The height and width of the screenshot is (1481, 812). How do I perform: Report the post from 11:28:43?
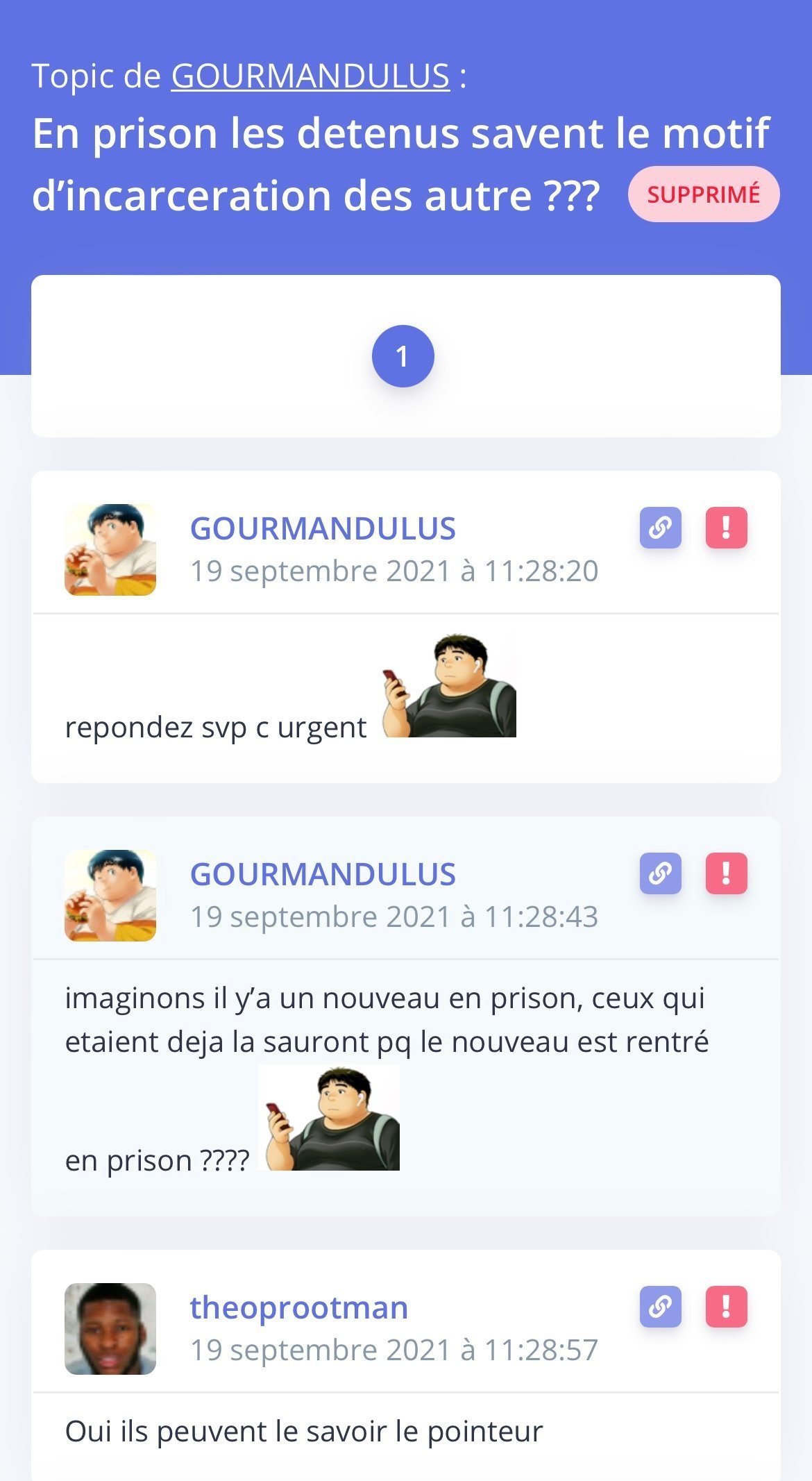tap(727, 873)
